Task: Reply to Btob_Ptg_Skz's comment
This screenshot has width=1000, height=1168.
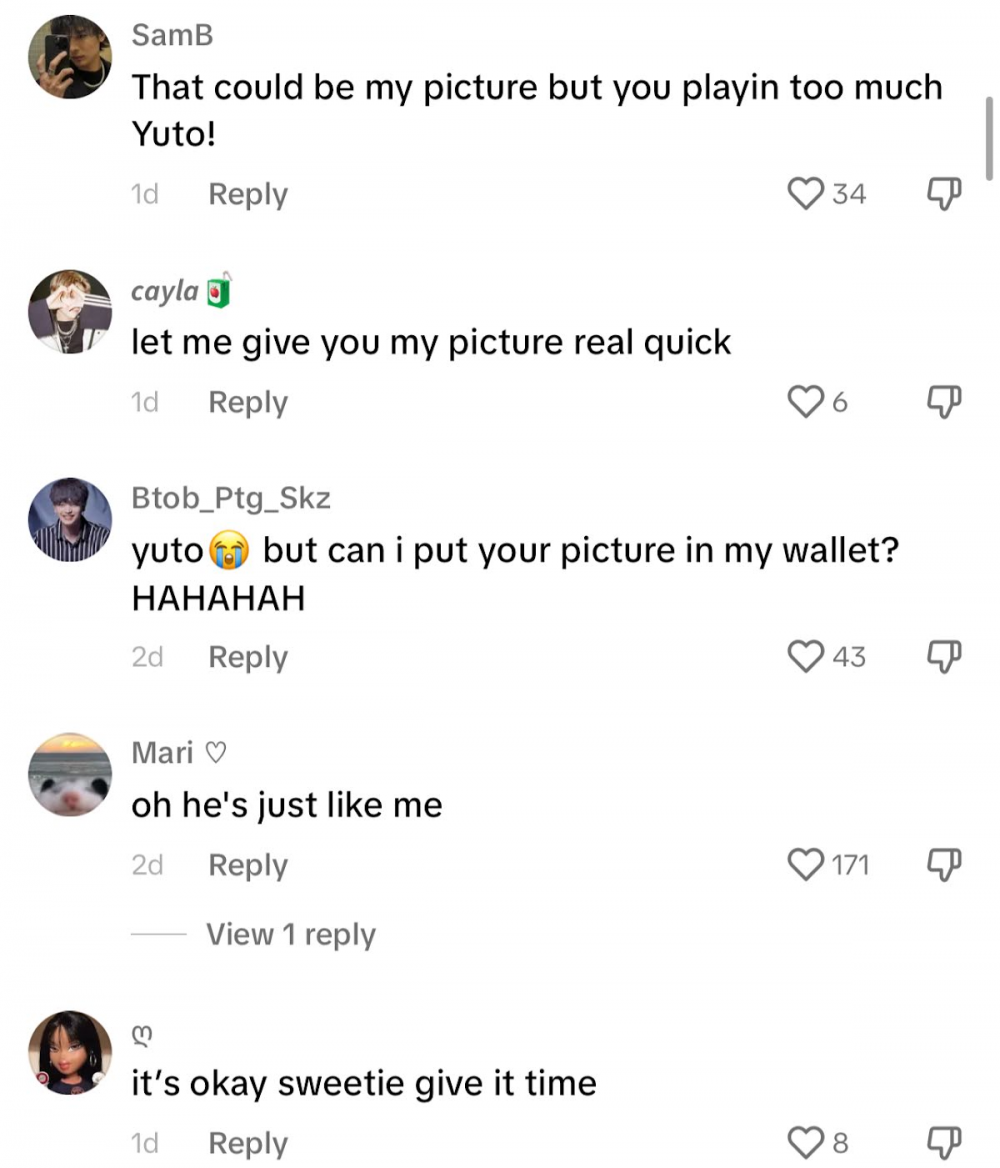Action: pyautogui.click(x=247, y=657)
